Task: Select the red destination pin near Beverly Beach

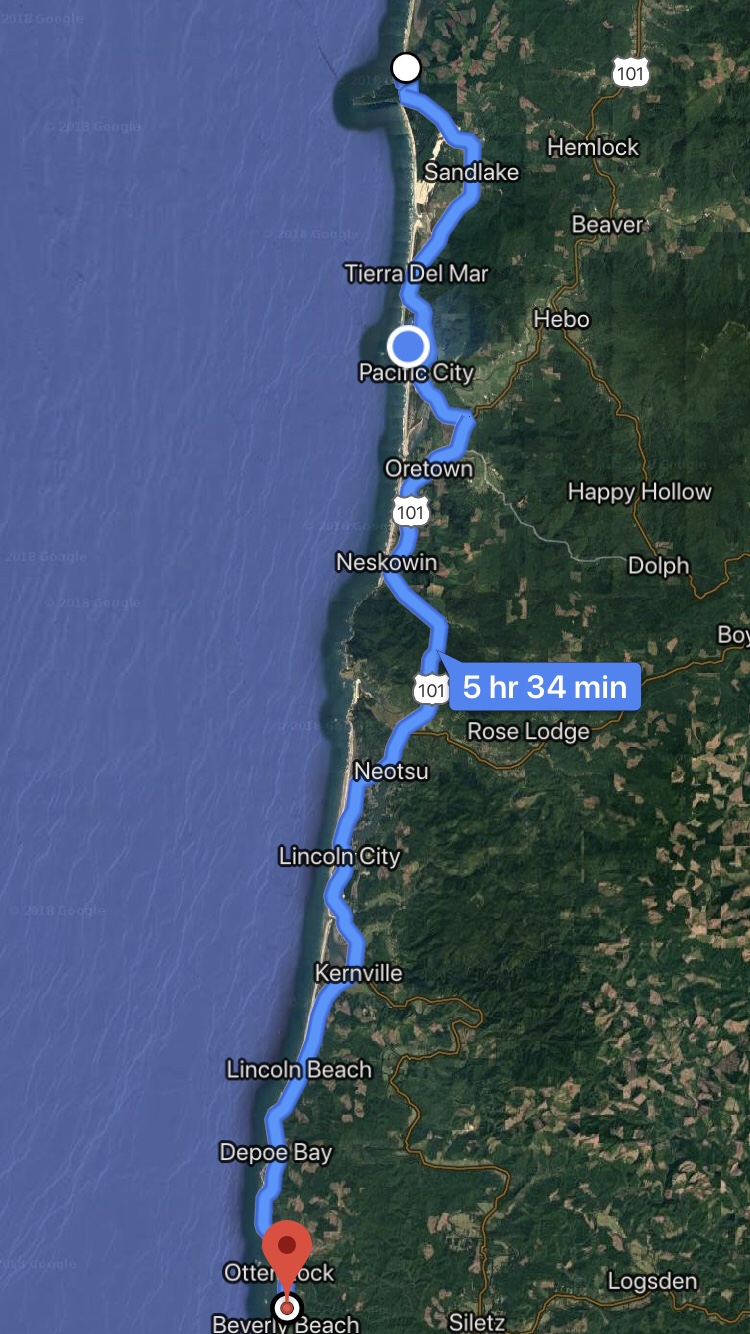Action: coord(287,1252)
